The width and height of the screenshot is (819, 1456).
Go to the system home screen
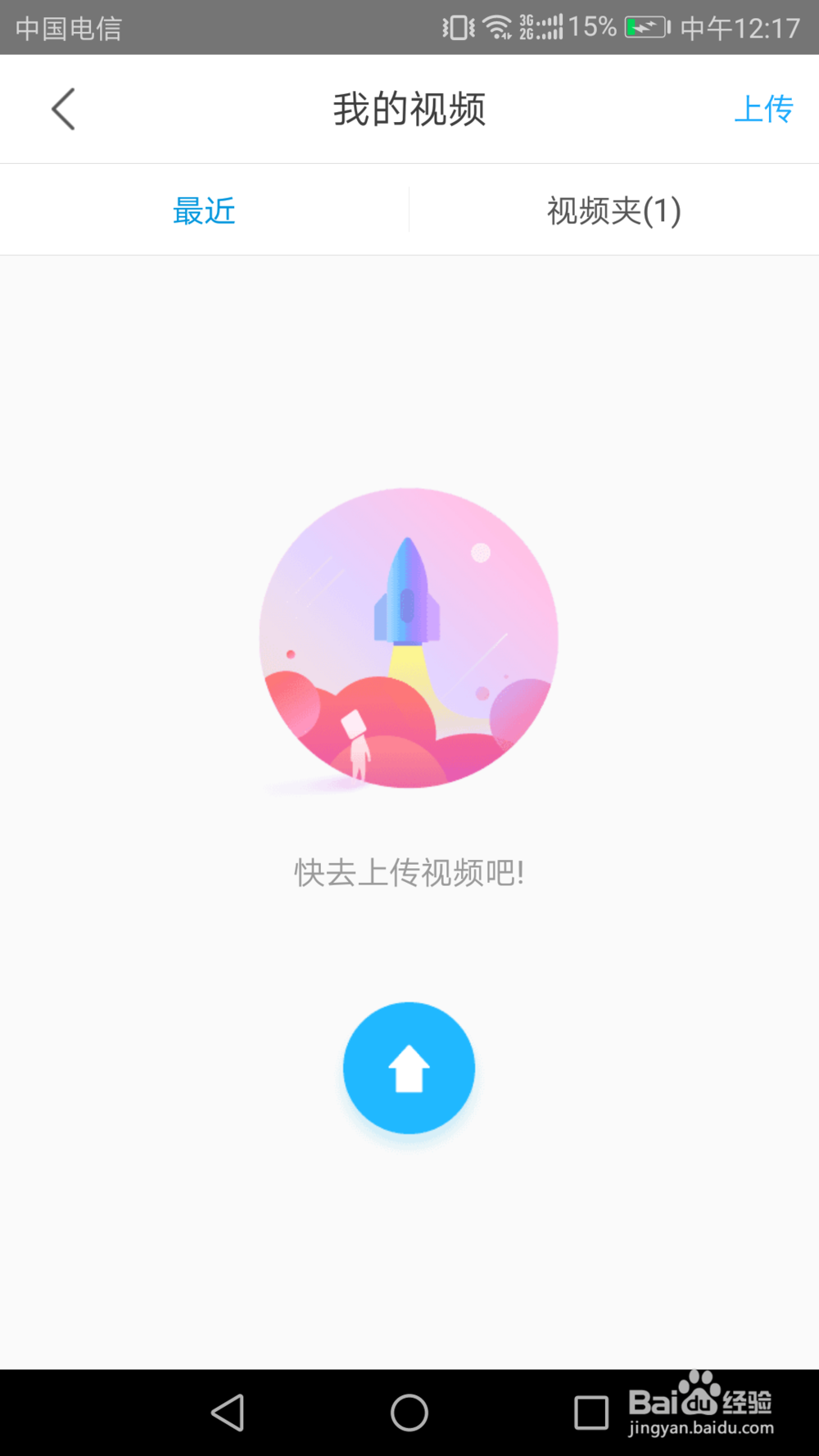click(409, 1413)
